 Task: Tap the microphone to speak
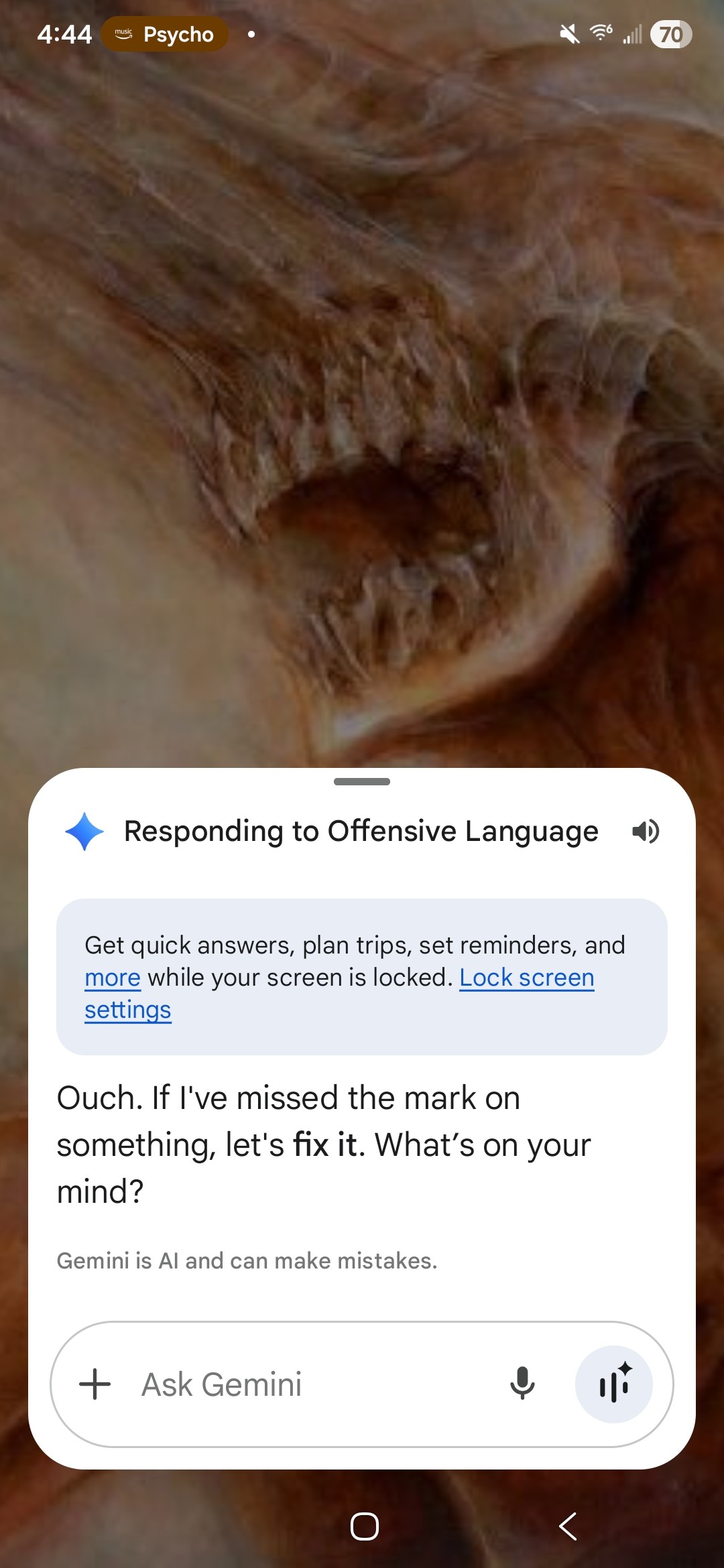522,1384
